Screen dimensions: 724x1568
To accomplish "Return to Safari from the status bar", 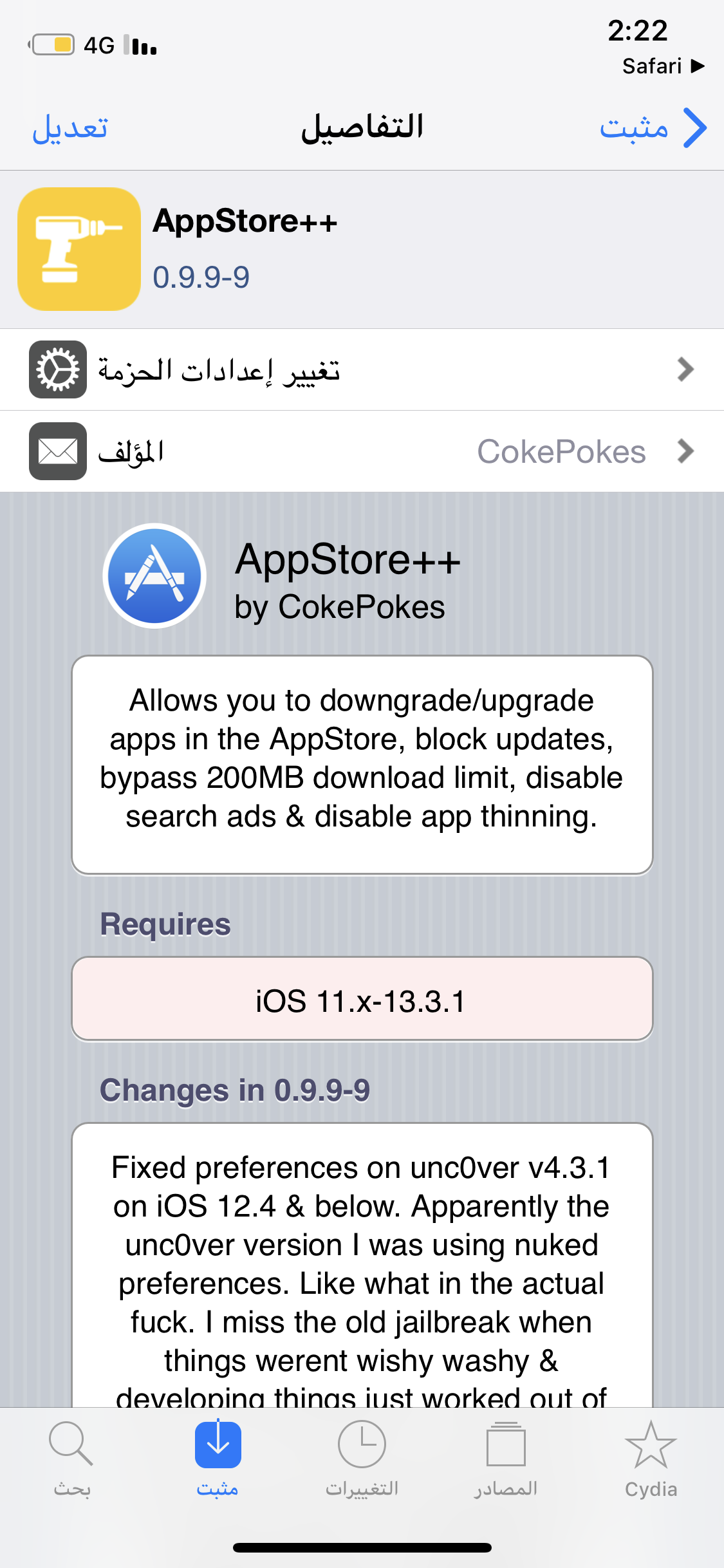I will 662,66.
